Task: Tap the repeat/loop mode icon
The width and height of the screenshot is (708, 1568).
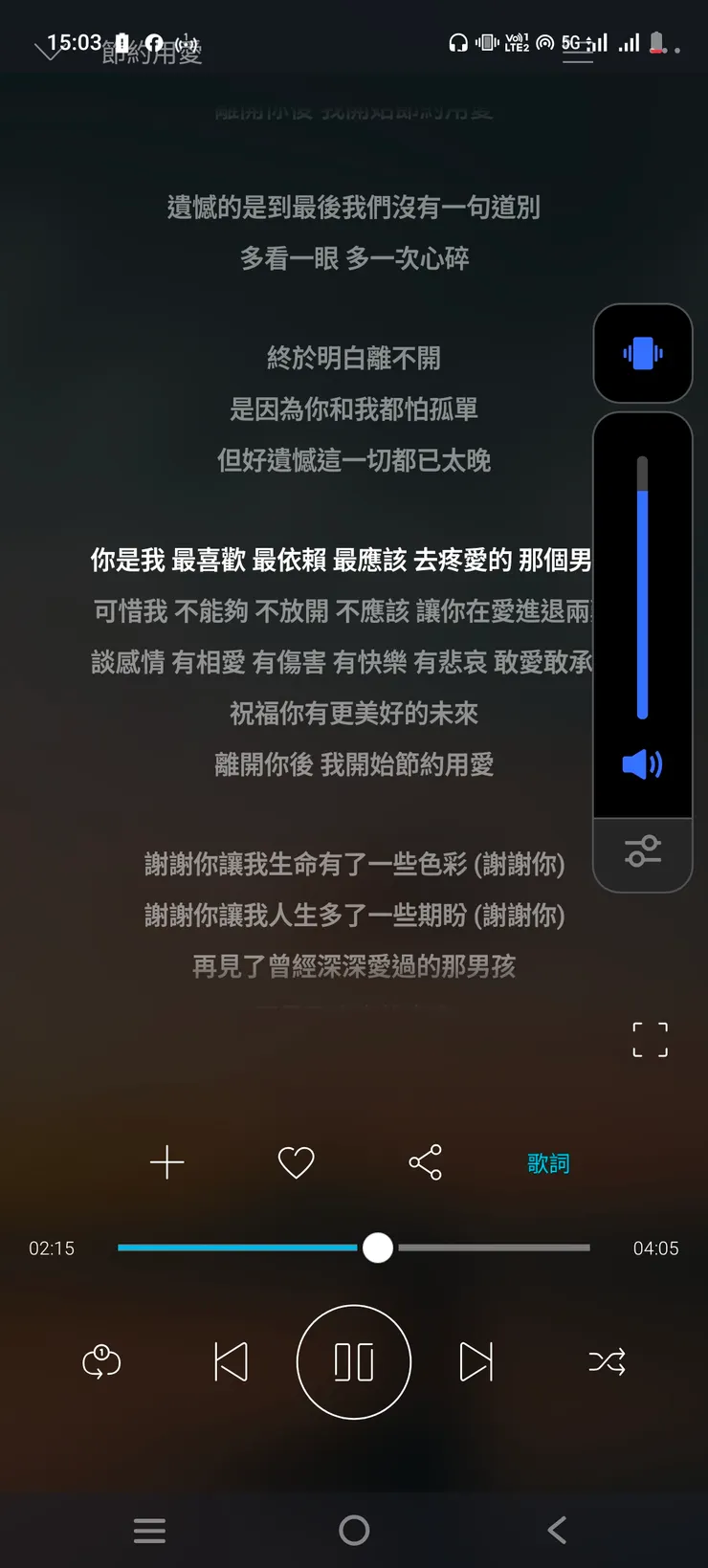Action: click(101, 1361)
